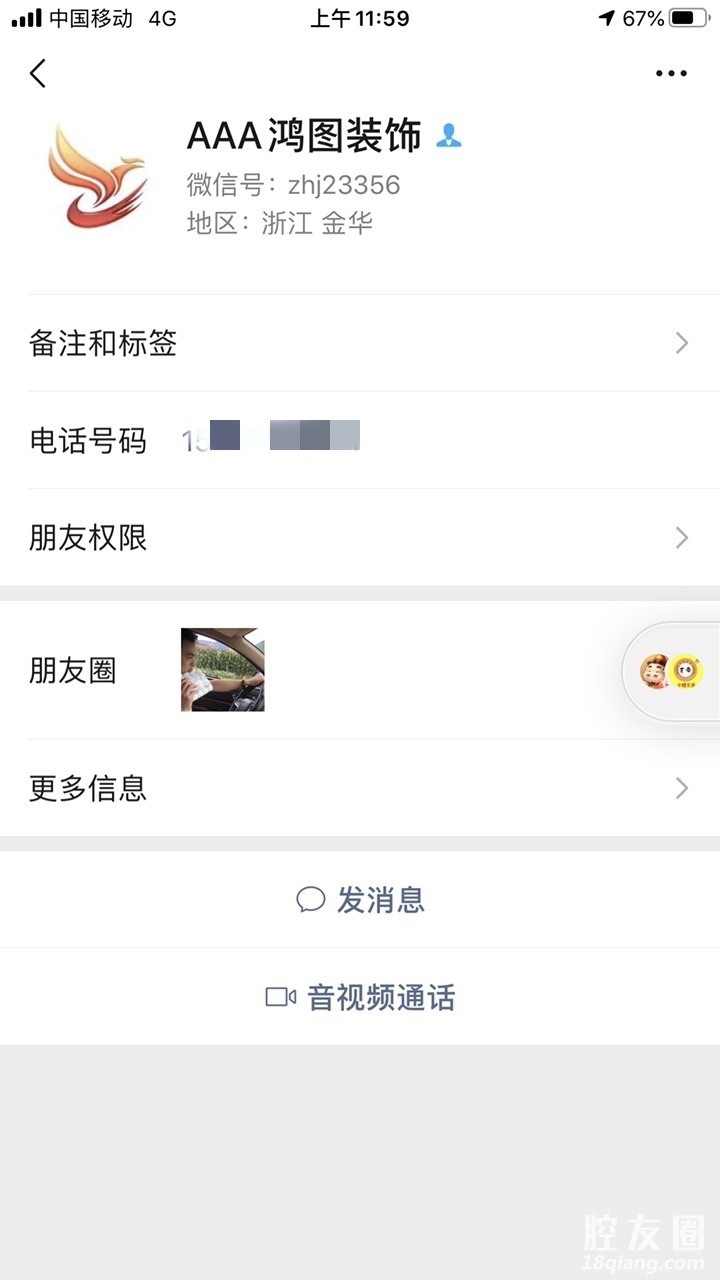Open 朋友权限 settings
The height and width of the screenshot is (1280, 720).
360,538
